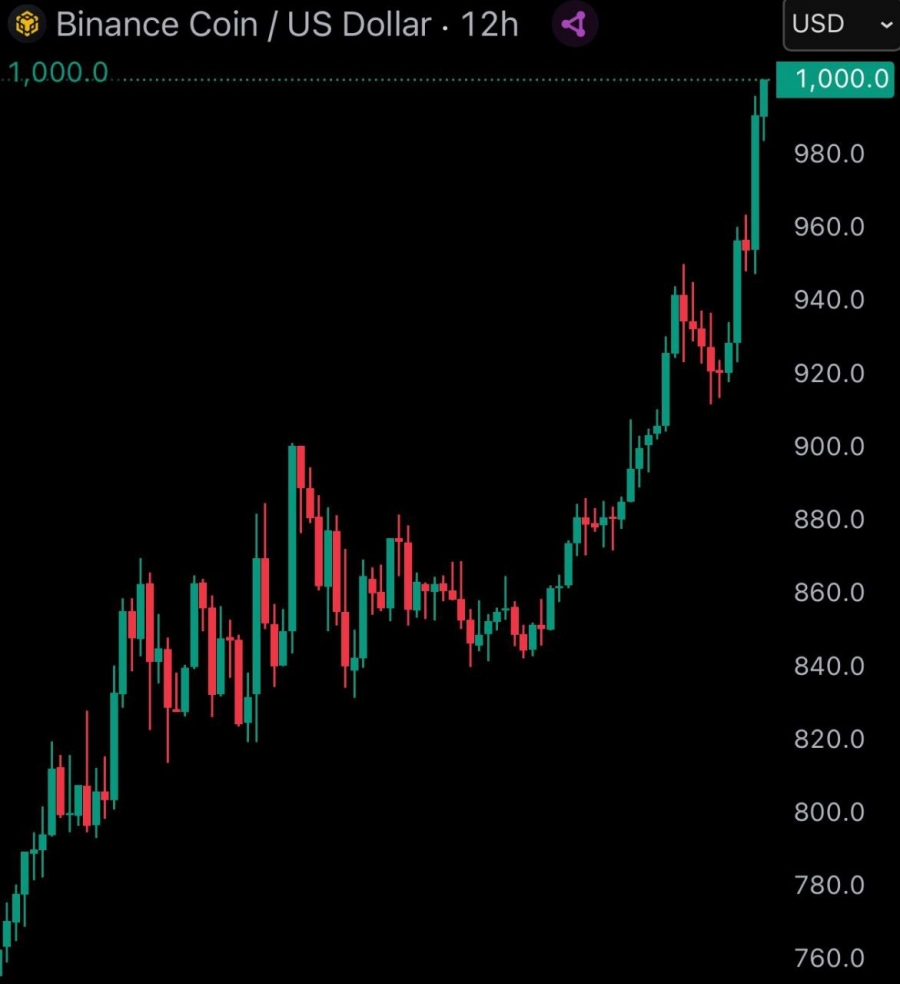Open the USD currency dropdown
This screenshot has width=900, height=984.
(x=841, y=24)
